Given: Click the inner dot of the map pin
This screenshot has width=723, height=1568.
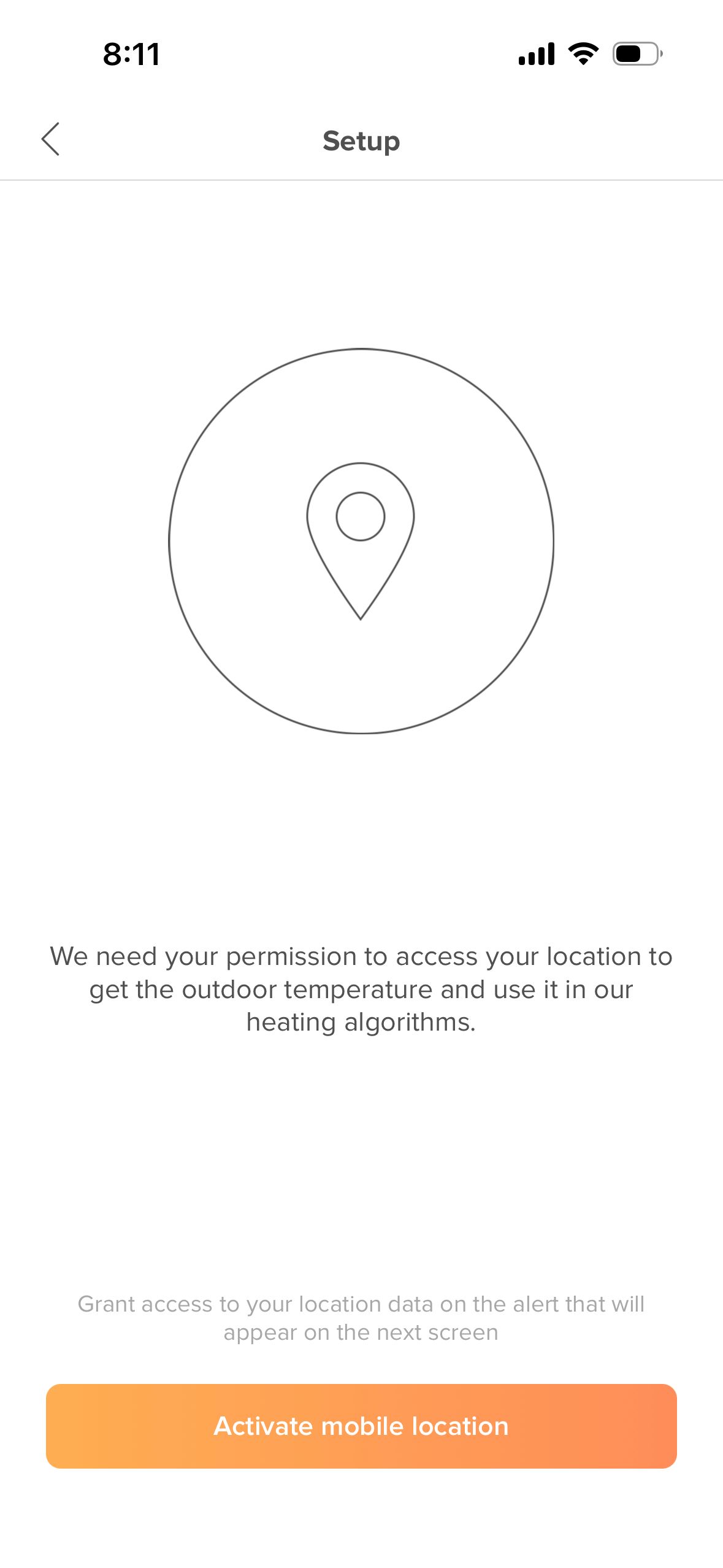Looking at the screenshot, I should (361, 517).
